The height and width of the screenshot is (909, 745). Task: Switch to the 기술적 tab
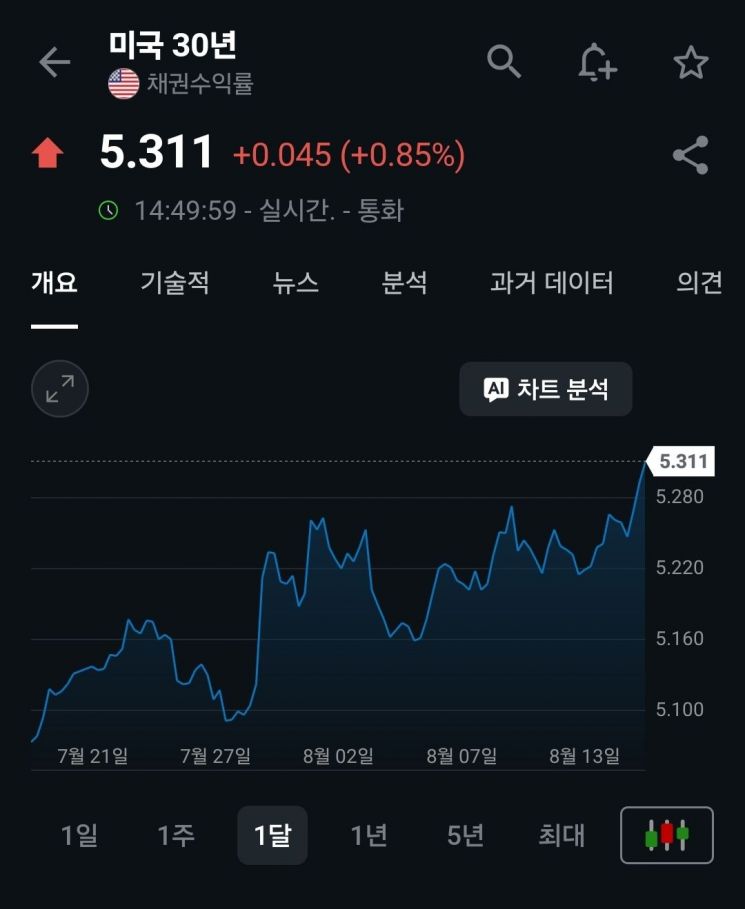click(x=175, y=283)
